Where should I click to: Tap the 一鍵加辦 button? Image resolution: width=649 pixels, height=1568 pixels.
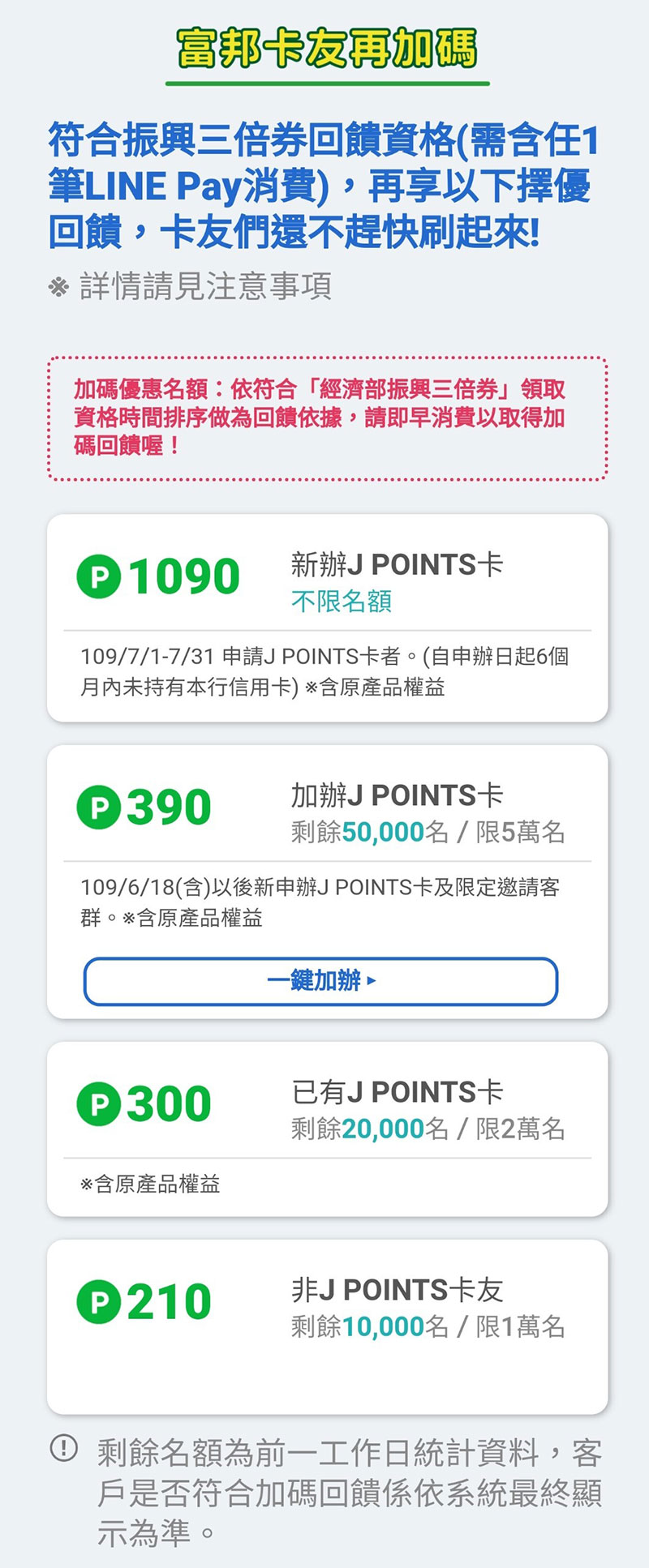[320, 981]
